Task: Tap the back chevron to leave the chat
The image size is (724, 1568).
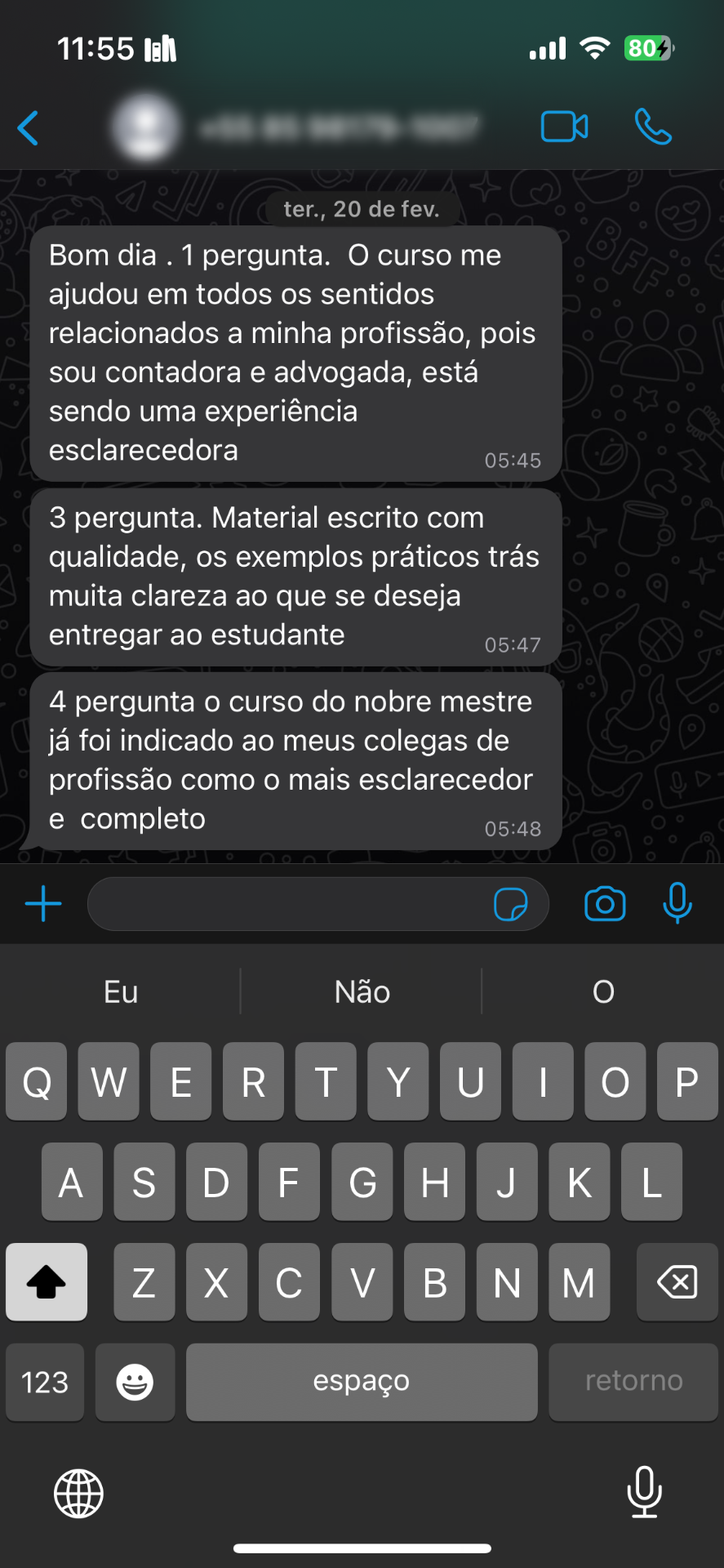Action: [29, 127]
